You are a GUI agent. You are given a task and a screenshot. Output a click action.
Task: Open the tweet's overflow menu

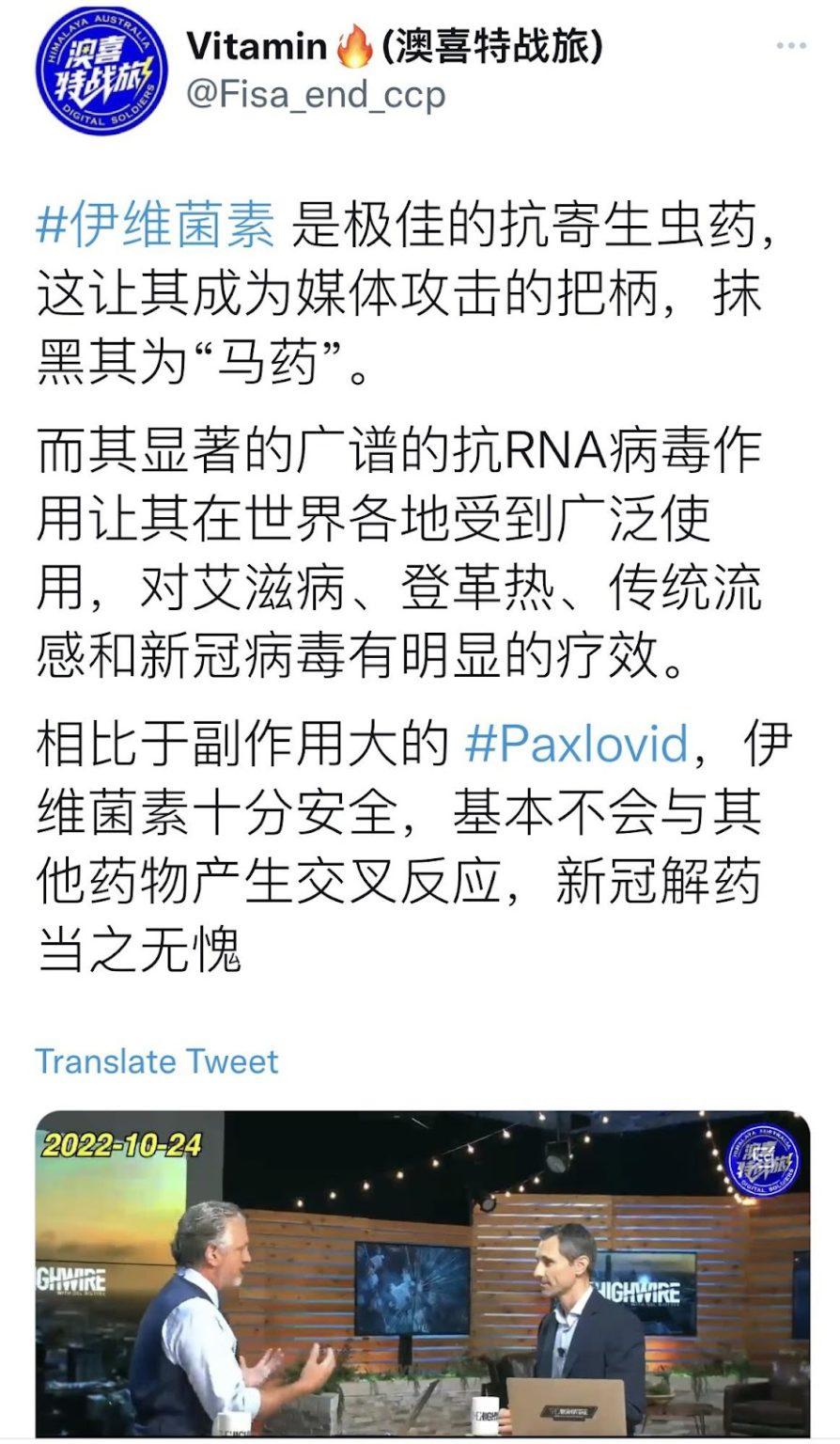click(790, 46)
